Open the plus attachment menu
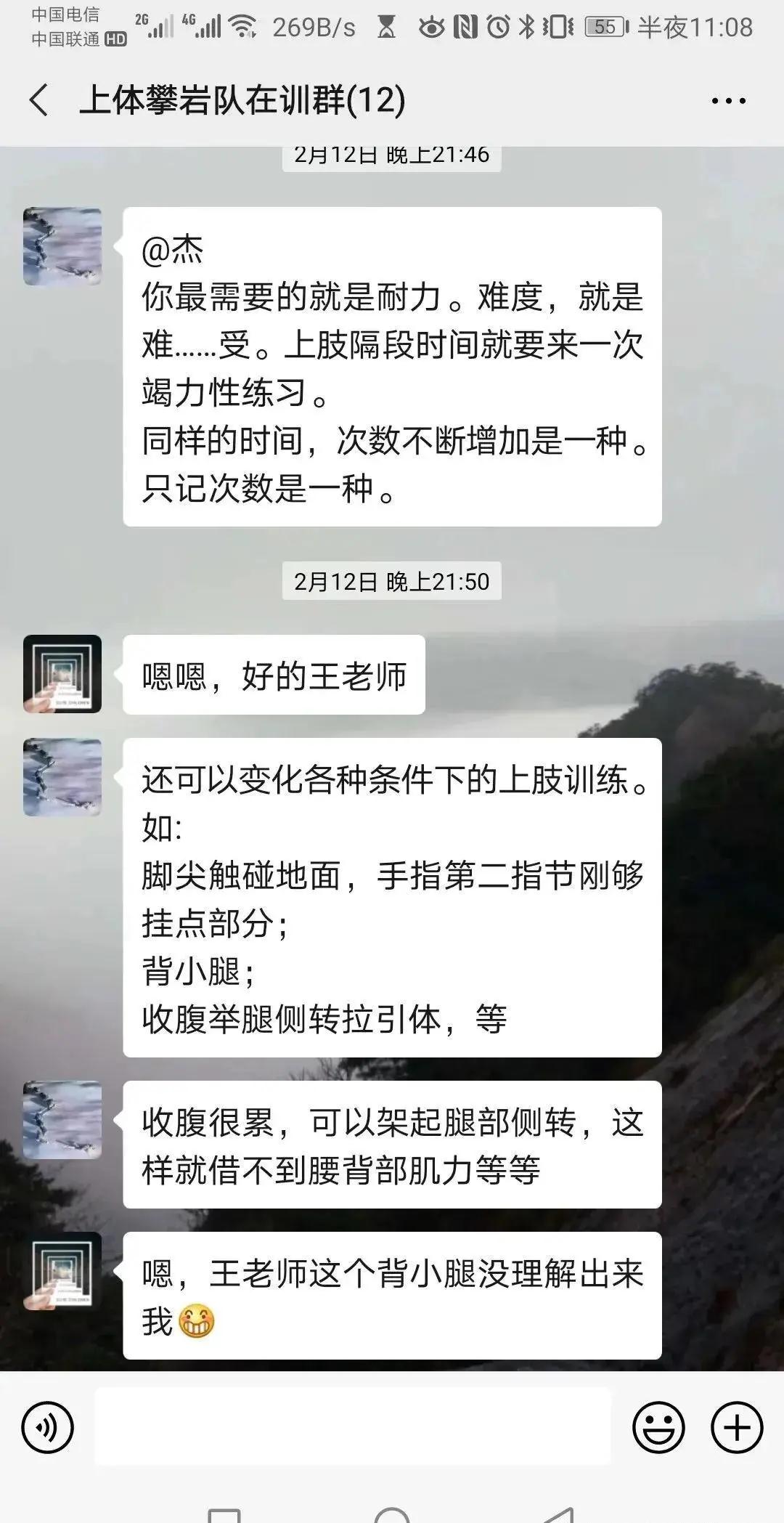This screenshot has width=784, height=1523. tap(736, 1427)
